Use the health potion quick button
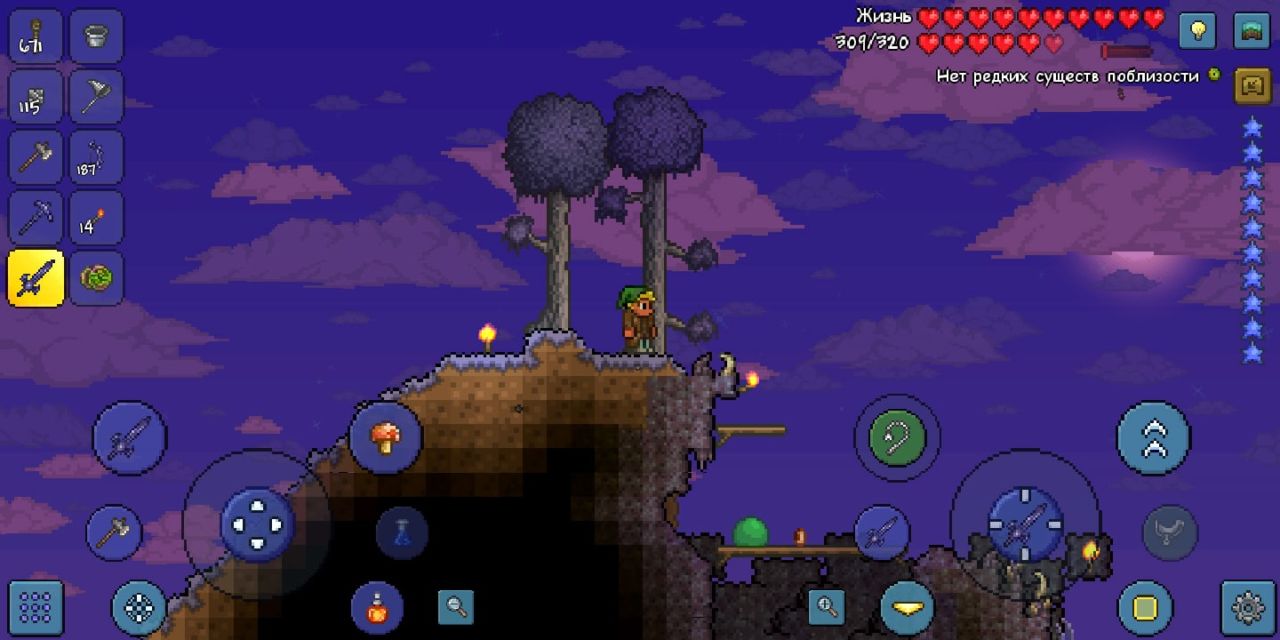Viewport: 1280px width, 640px height. pyautogui.click(x=377, y=607)
